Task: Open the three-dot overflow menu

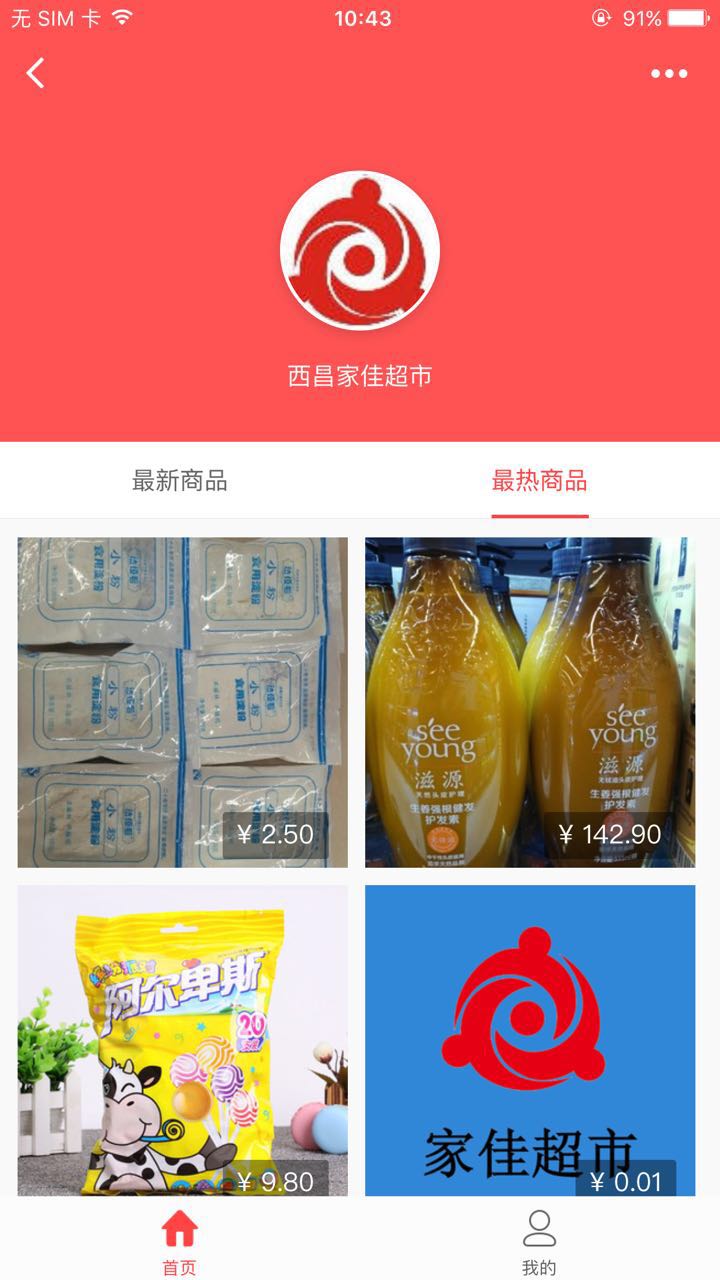Action: [669, 73]
